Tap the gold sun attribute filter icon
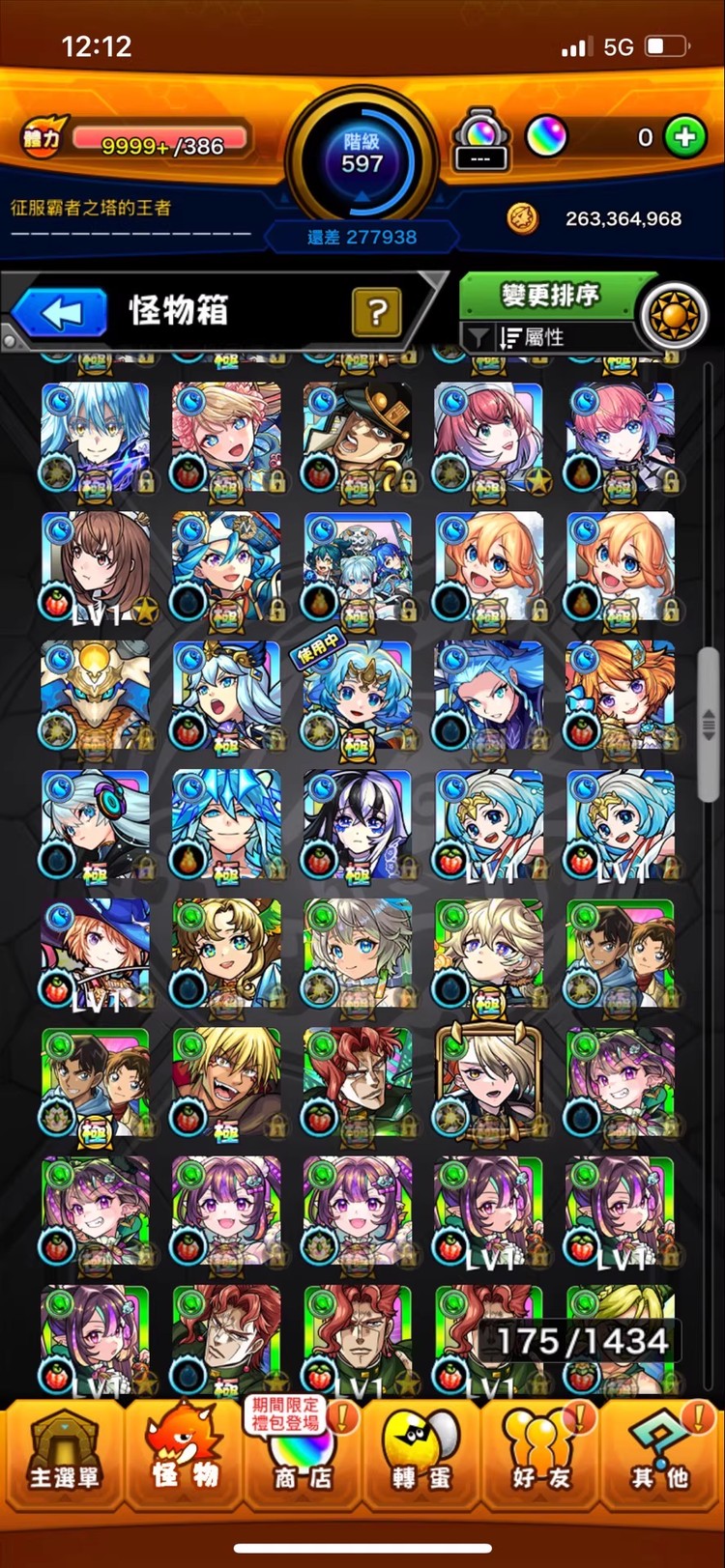This screenshot has height=1568, width=725. [674, 316]
